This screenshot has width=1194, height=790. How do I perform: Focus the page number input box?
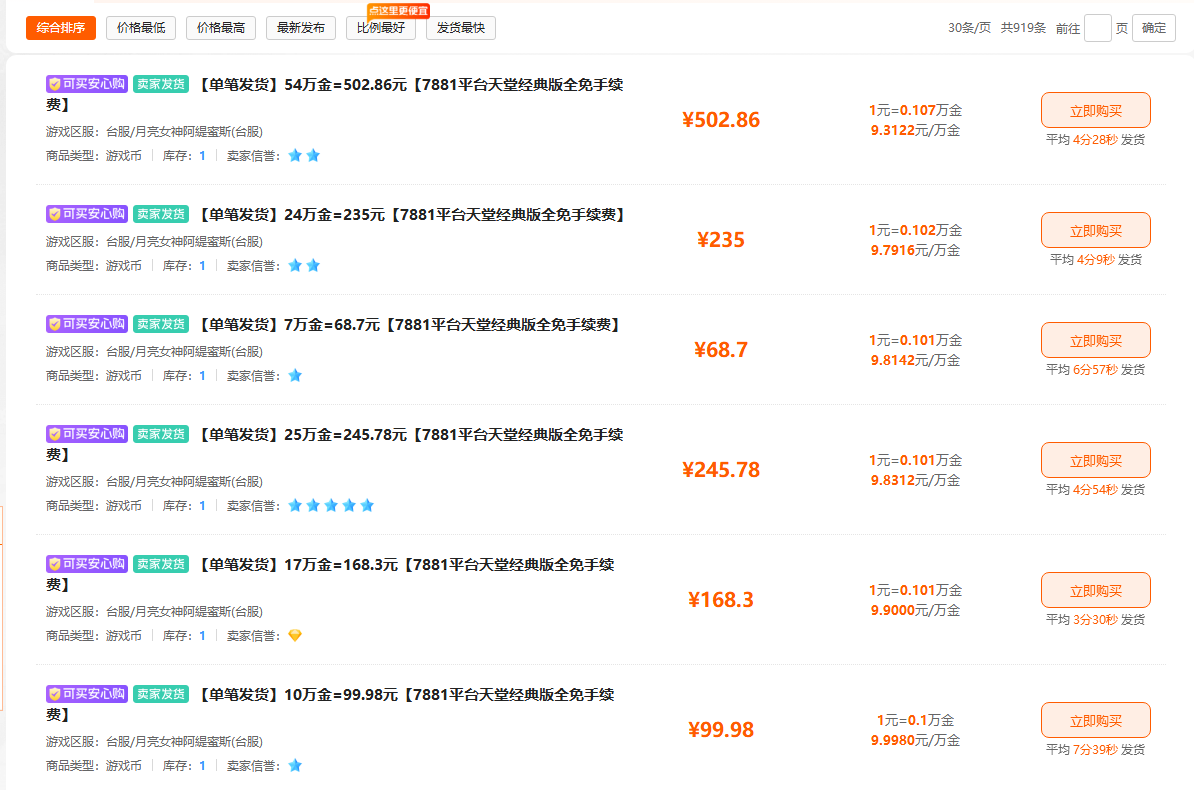pos(1098,28)
